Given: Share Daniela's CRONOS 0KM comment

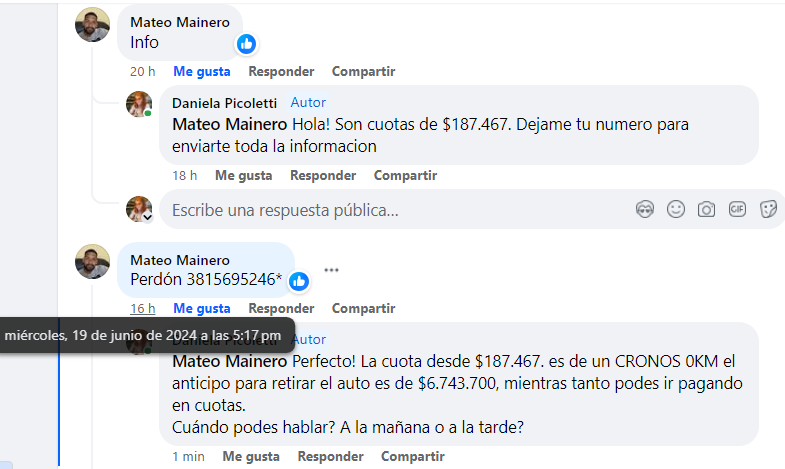Looking at the screenshot, I should pos(412,456).
